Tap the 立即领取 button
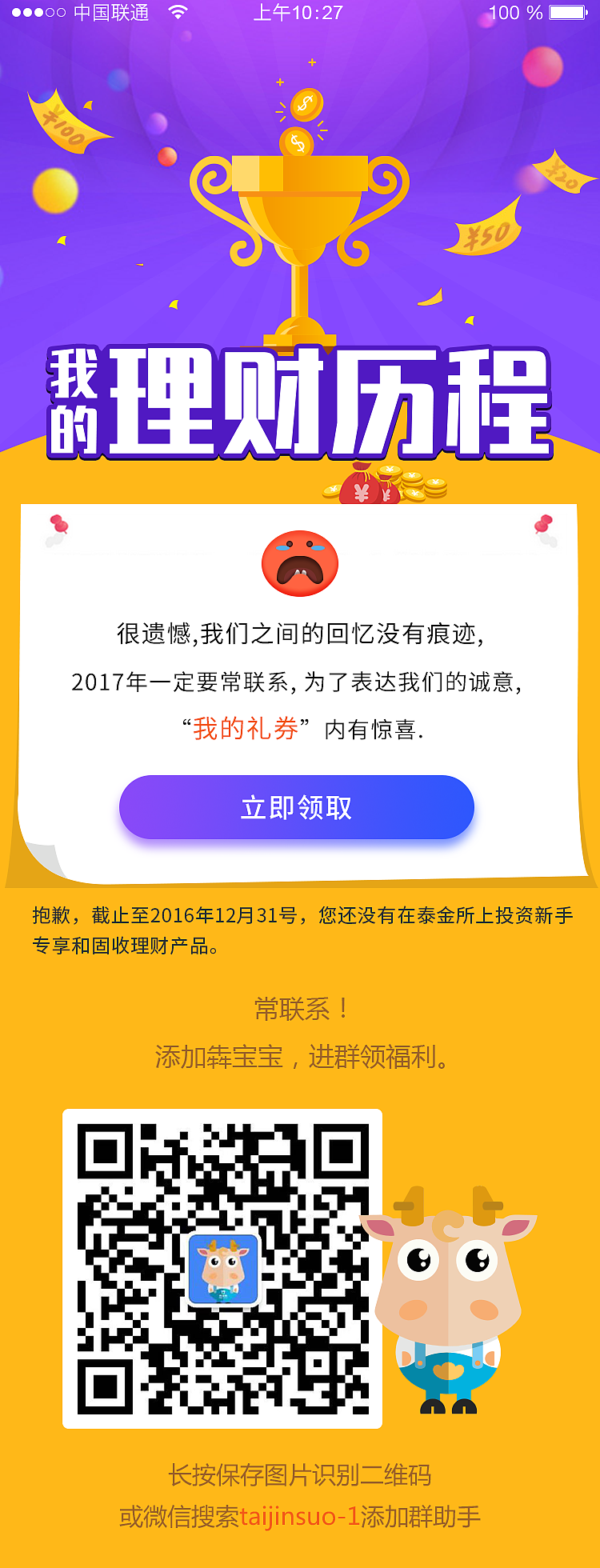The height and width of the screenshot is (1568, 600). click(x=296, y=807)
